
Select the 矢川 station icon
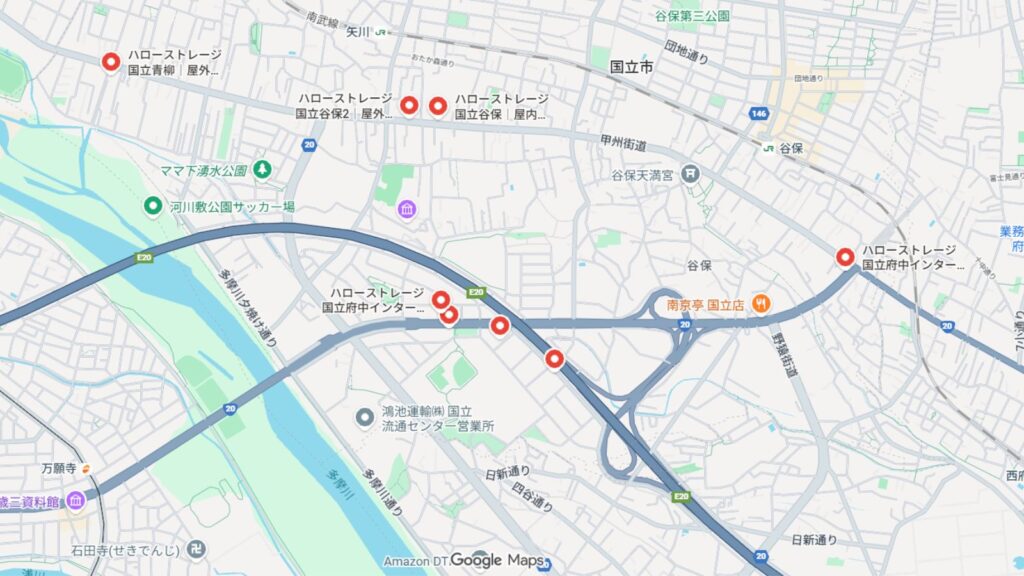(382, 31)
